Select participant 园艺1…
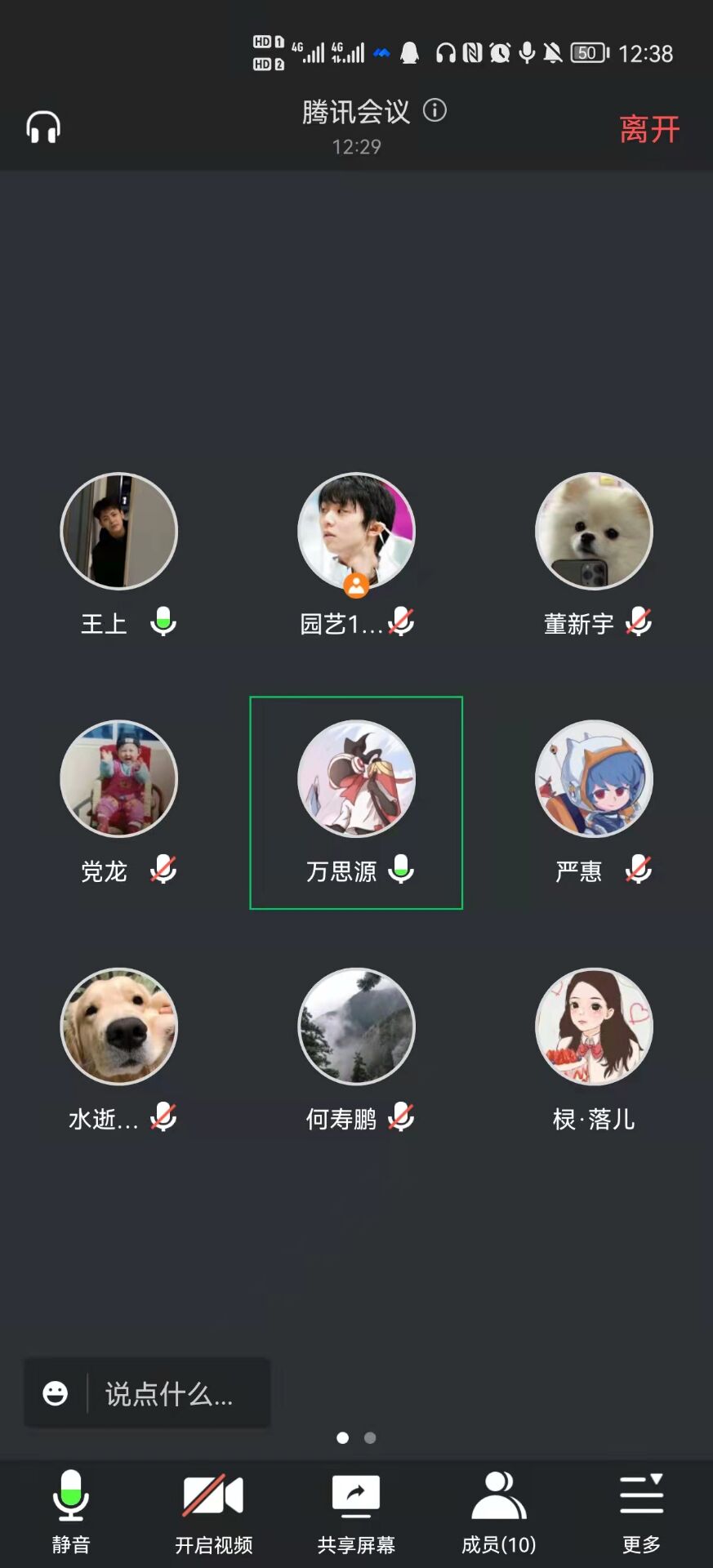This screenshot has width=713, height=1568. click(356, 532)
